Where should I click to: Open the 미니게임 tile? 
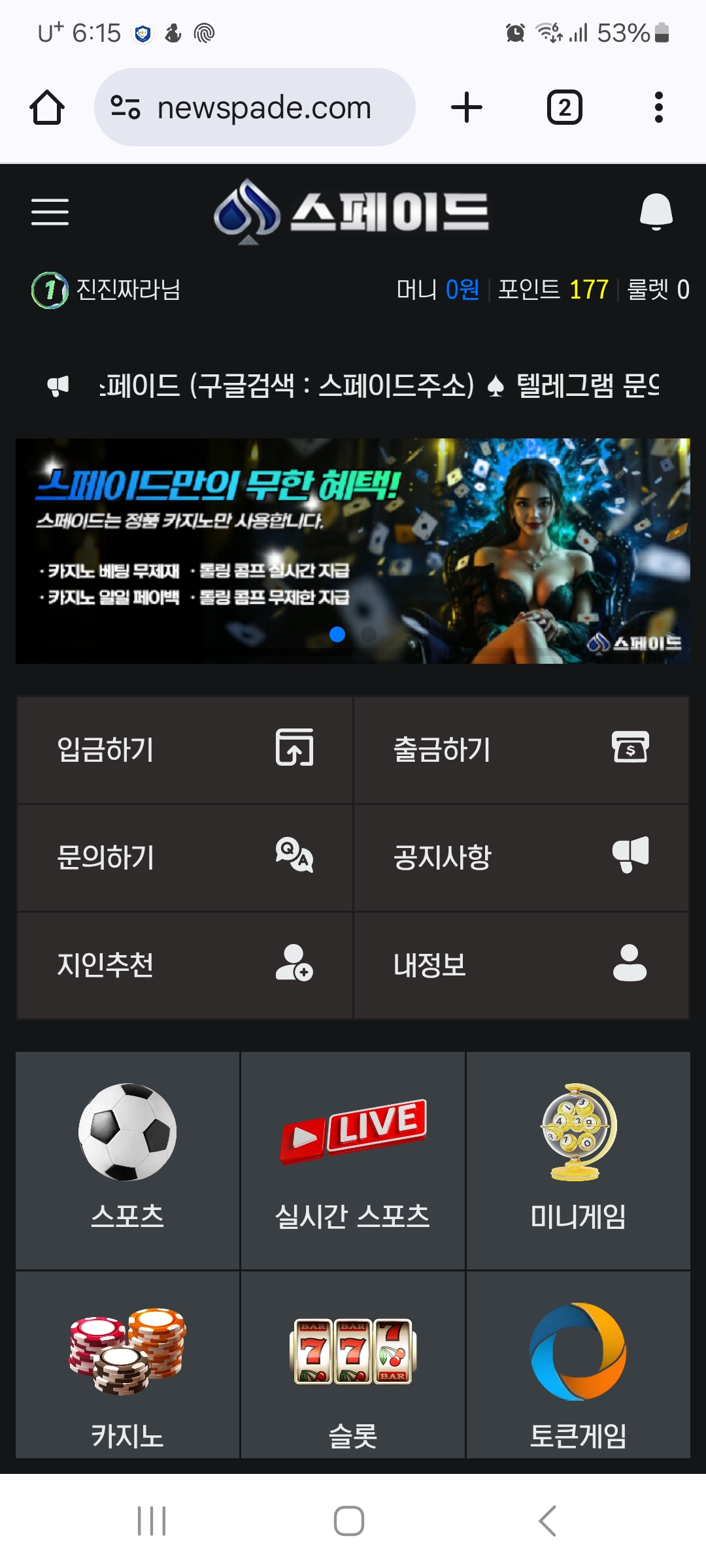click(x=579, y=1160)
